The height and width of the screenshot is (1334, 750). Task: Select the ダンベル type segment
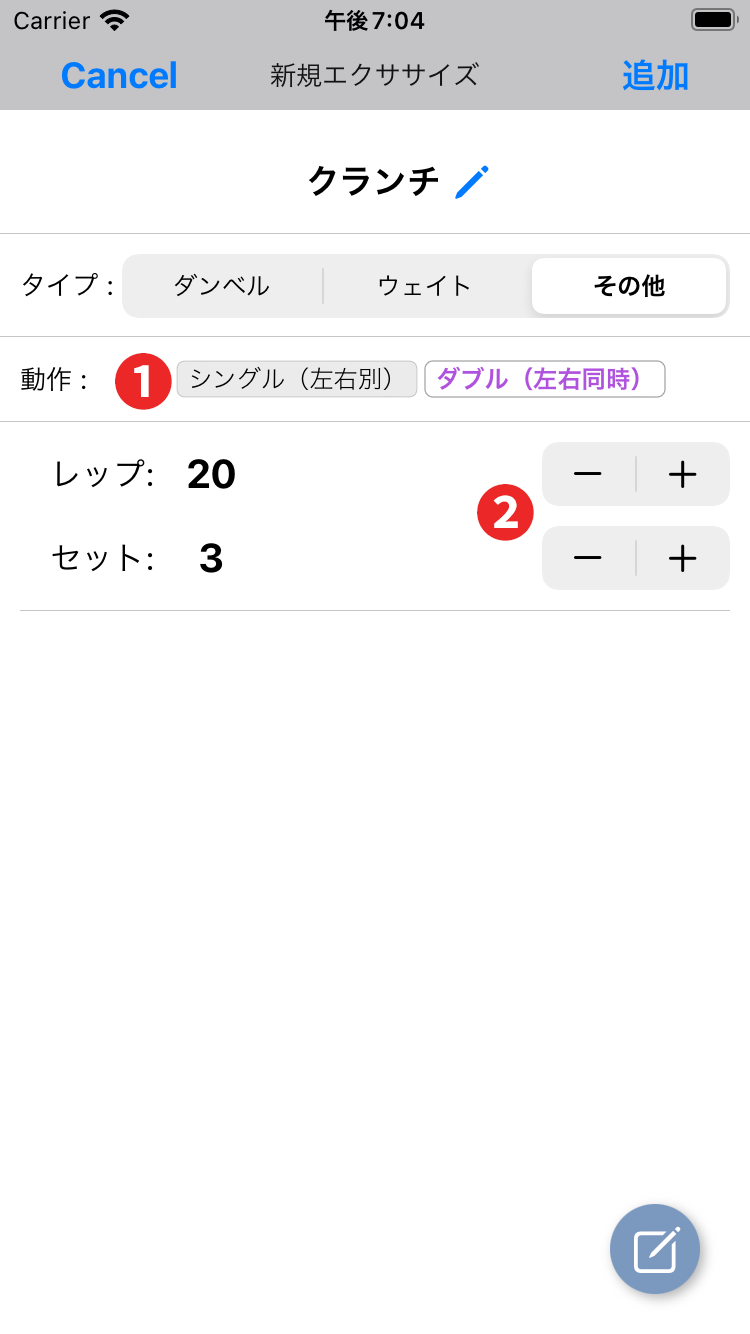tap(222, 286)
